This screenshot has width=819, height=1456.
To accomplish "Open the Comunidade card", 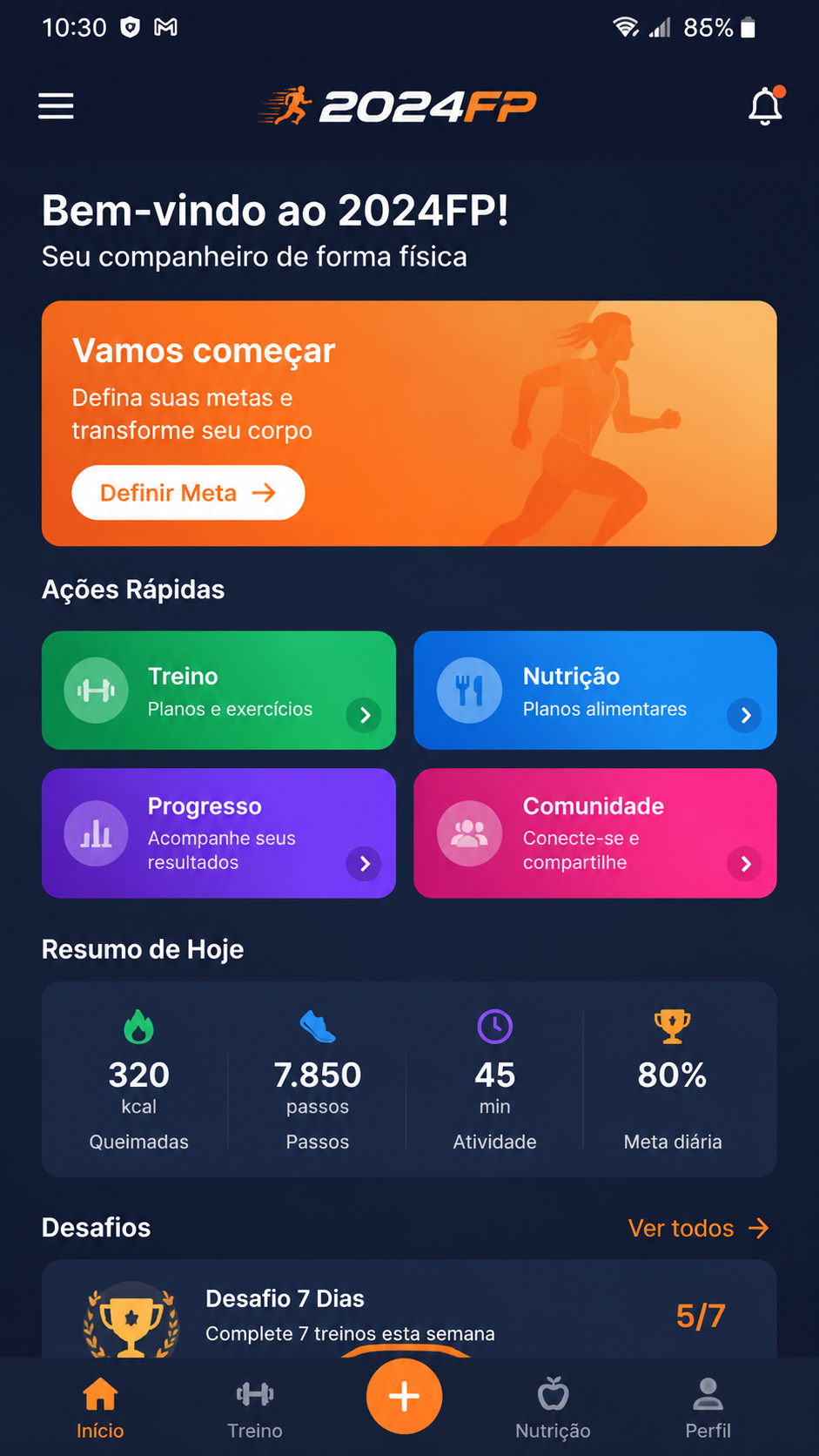I will (x=595, y=833).
